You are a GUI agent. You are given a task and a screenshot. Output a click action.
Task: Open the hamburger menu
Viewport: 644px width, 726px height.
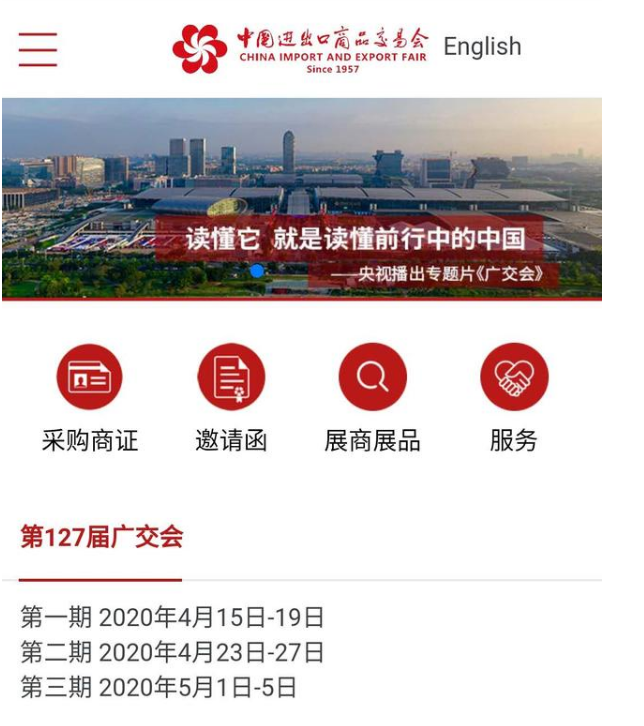pyautogui.click(x=38, y=48)
